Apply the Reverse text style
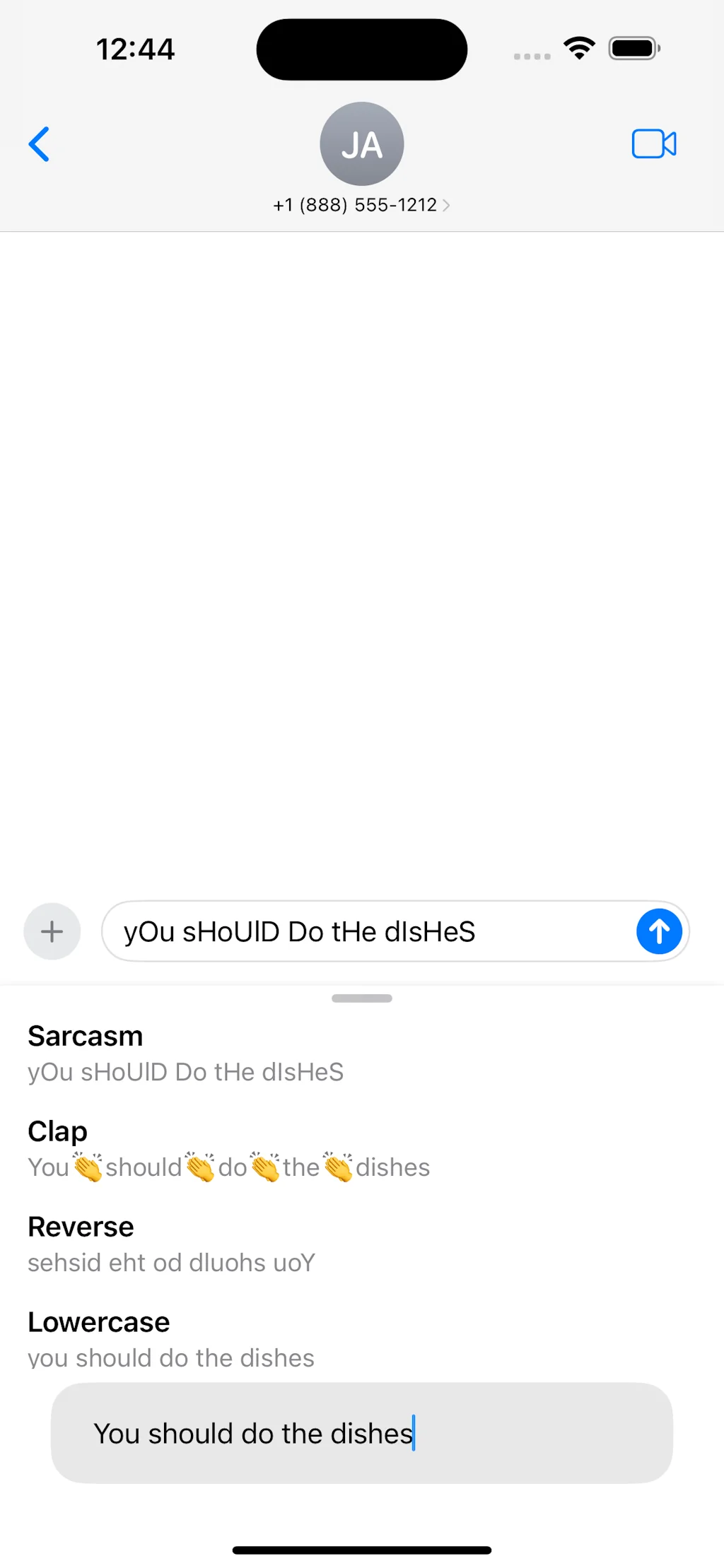The height and width of the screenshot is (1568, 724). (x=171, y=1244)
